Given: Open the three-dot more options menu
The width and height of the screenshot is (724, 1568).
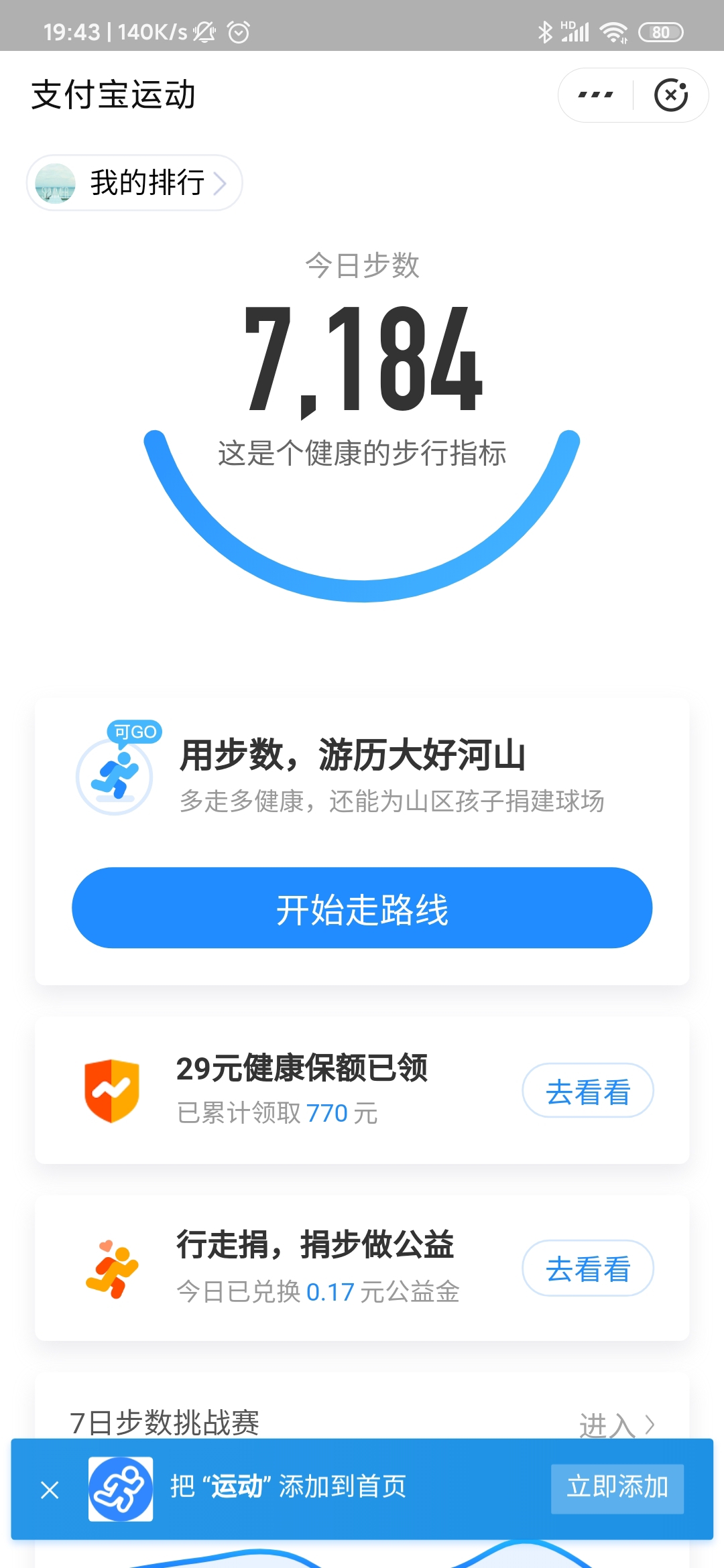Looking at the screenshot, I should click(x=595, y=95).
